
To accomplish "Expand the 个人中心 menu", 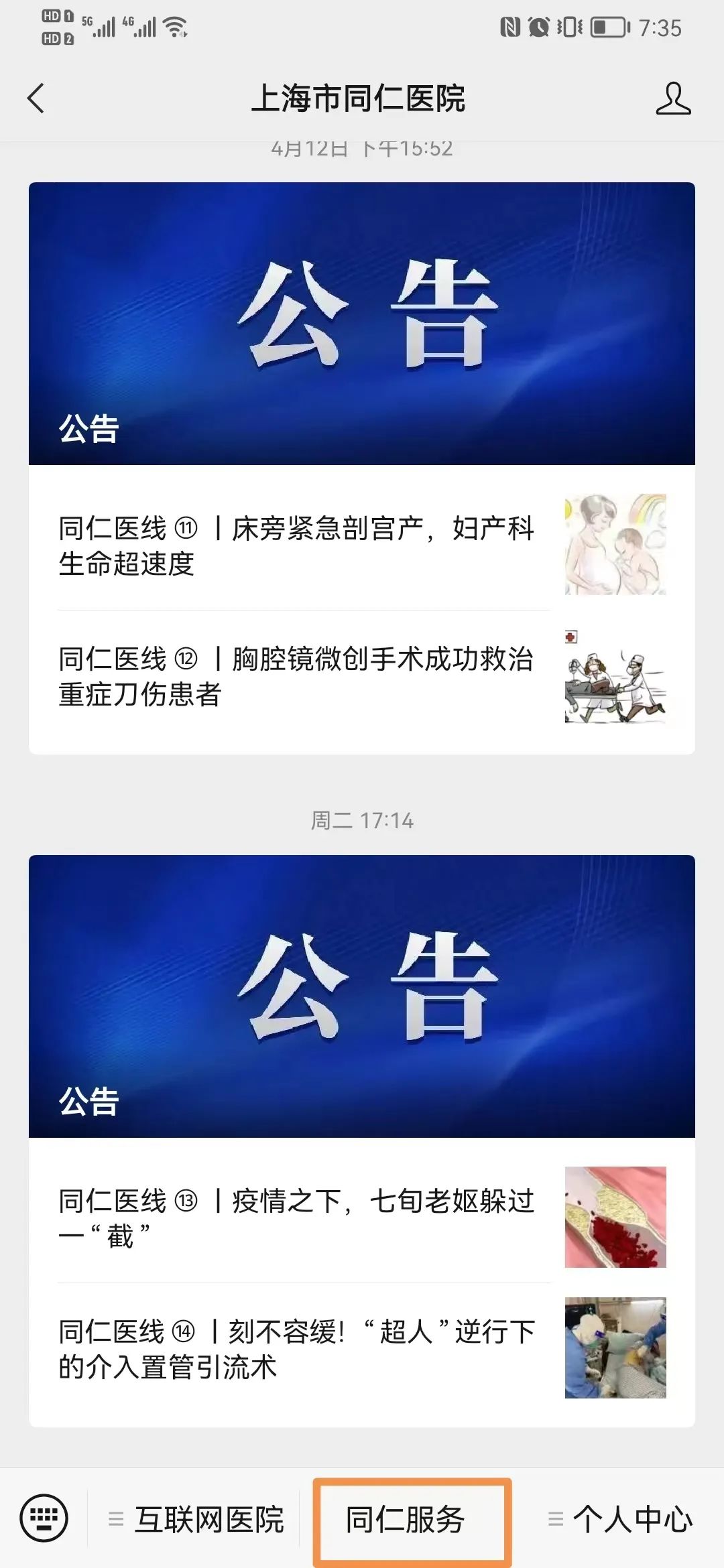I will point(620,1519).
